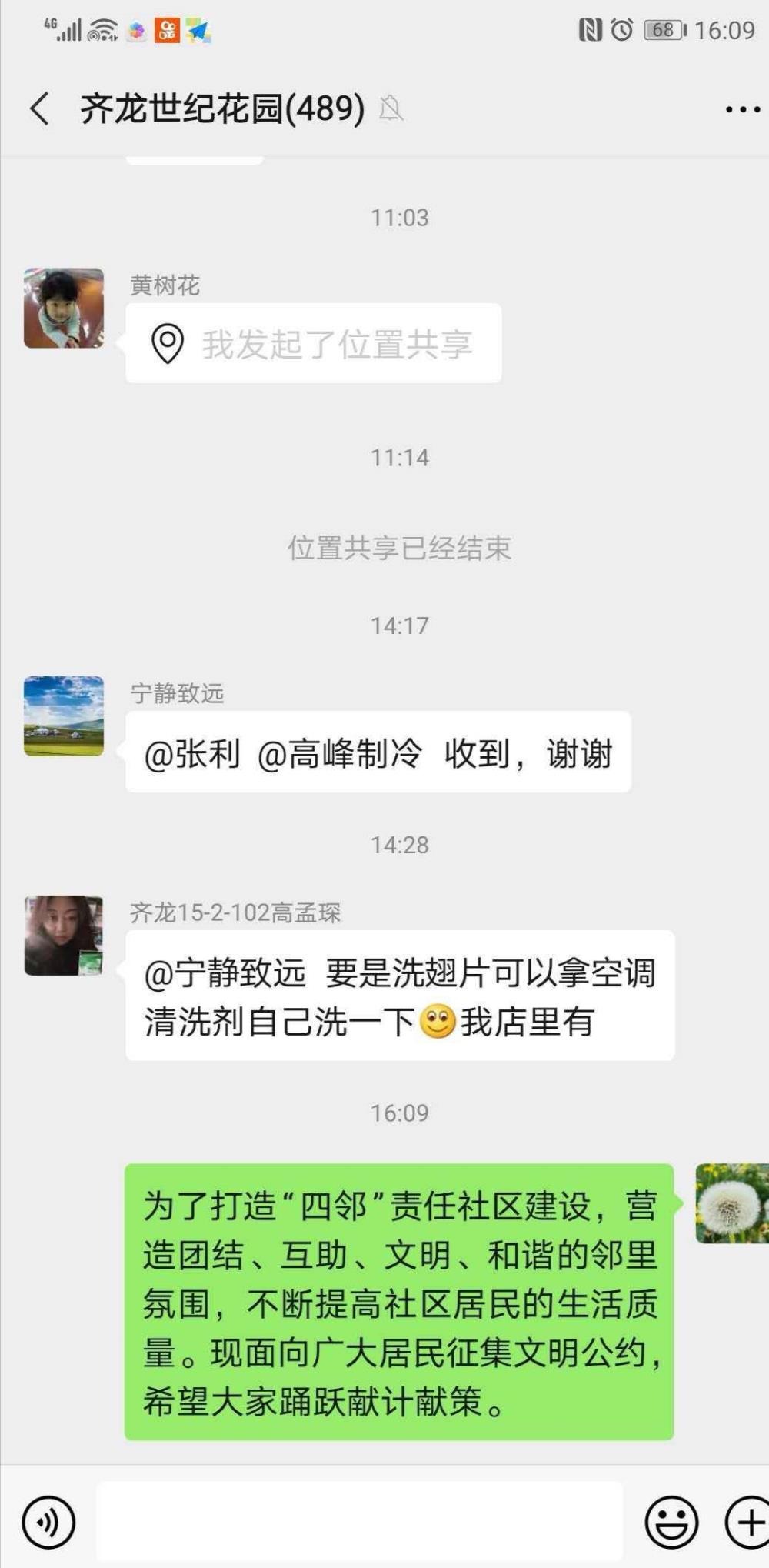Image resolution: width=769 pixels, height=1568 pixels.
Task: Open 宁静致远's profile avatar
Action: [x=64, y=716]
